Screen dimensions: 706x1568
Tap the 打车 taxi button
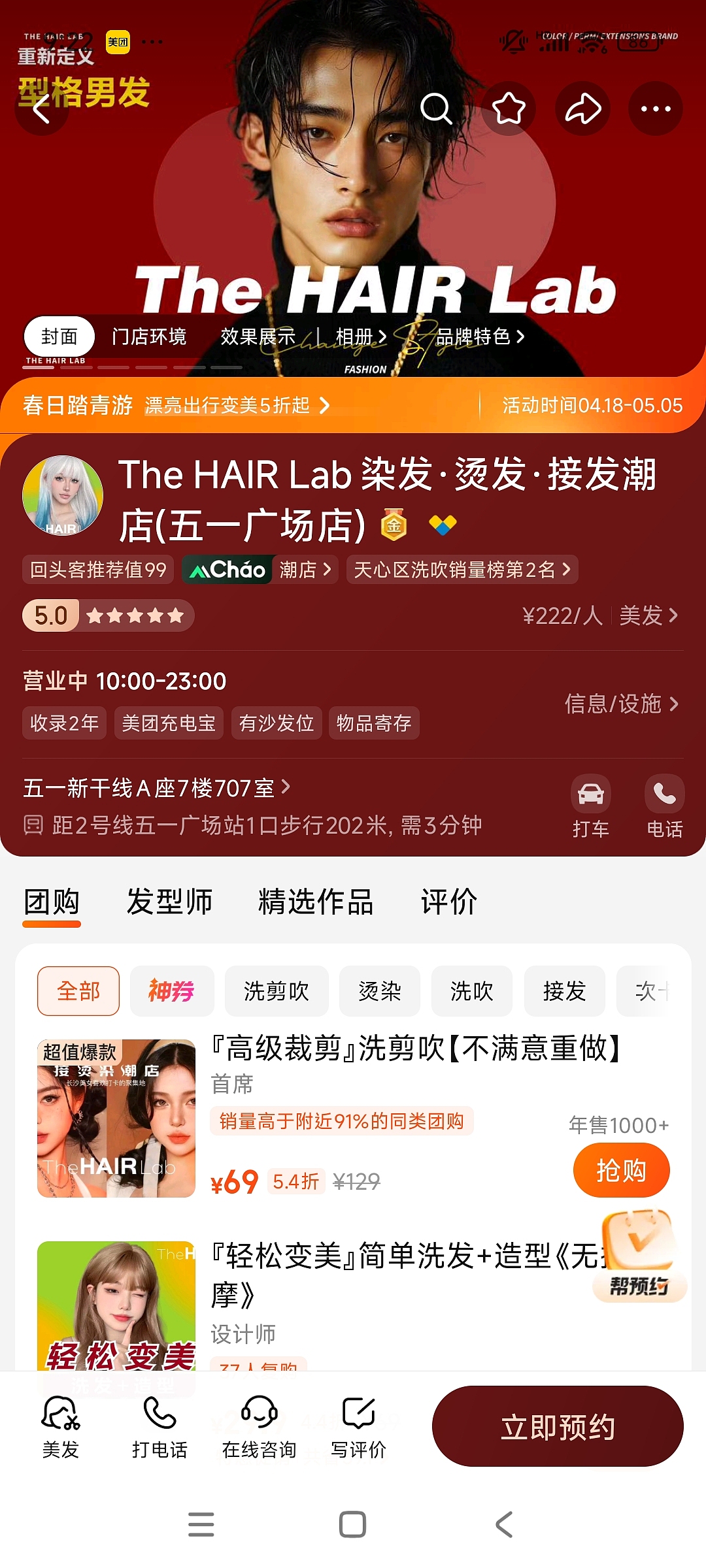tap(590, 806)
